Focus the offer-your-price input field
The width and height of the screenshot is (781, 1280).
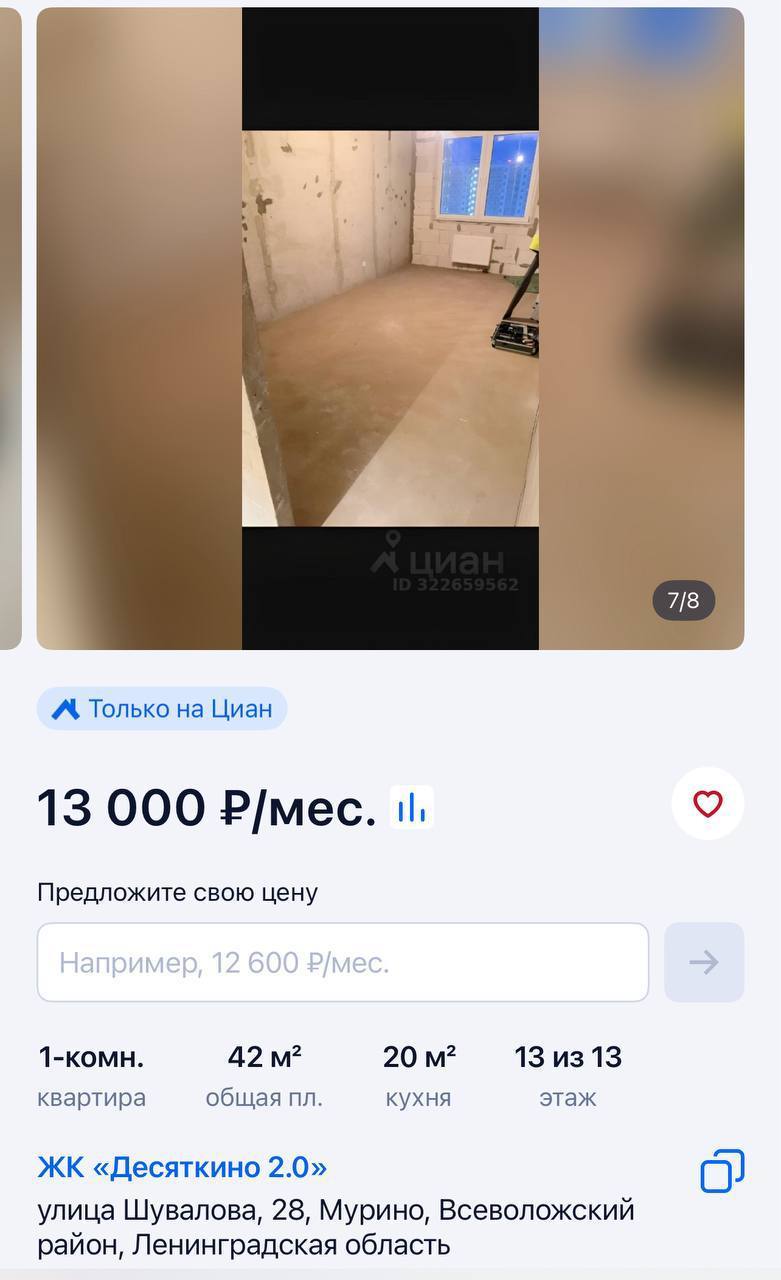pyautogui.click(x=342, y=962)
